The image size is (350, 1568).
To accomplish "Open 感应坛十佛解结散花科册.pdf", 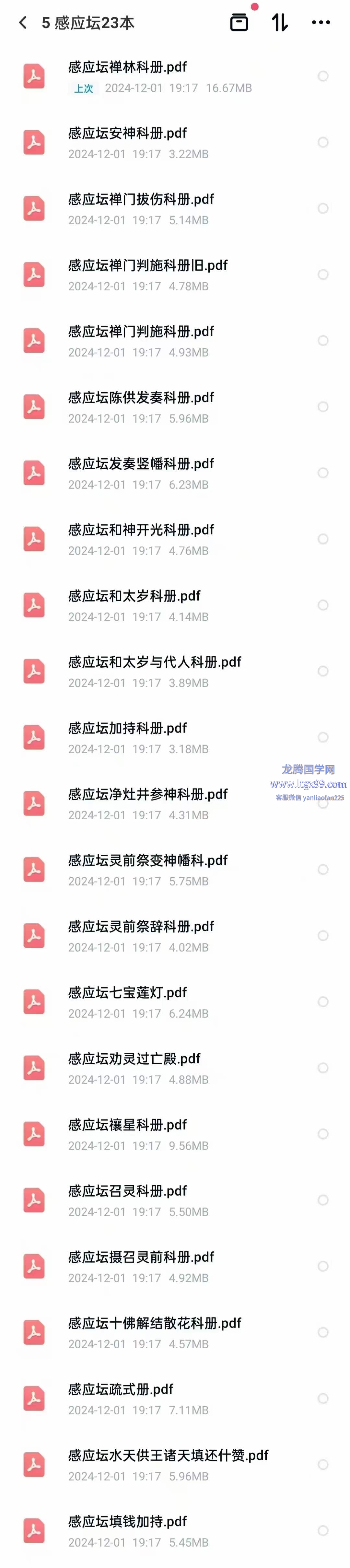I will point(154,1323).
